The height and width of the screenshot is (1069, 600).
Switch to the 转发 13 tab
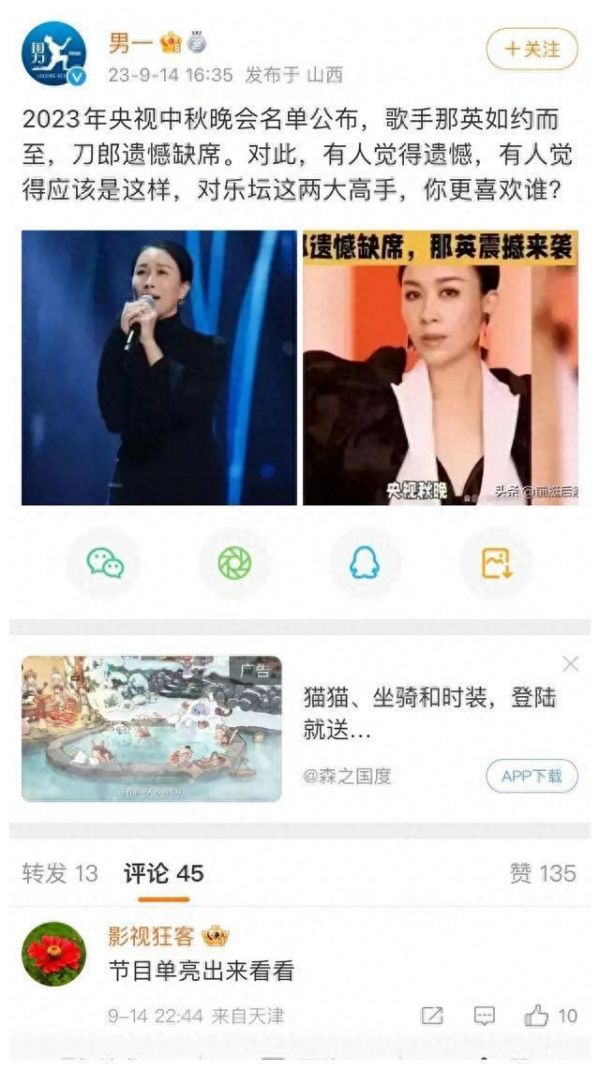pyautogui.click(x=60, y=873)
